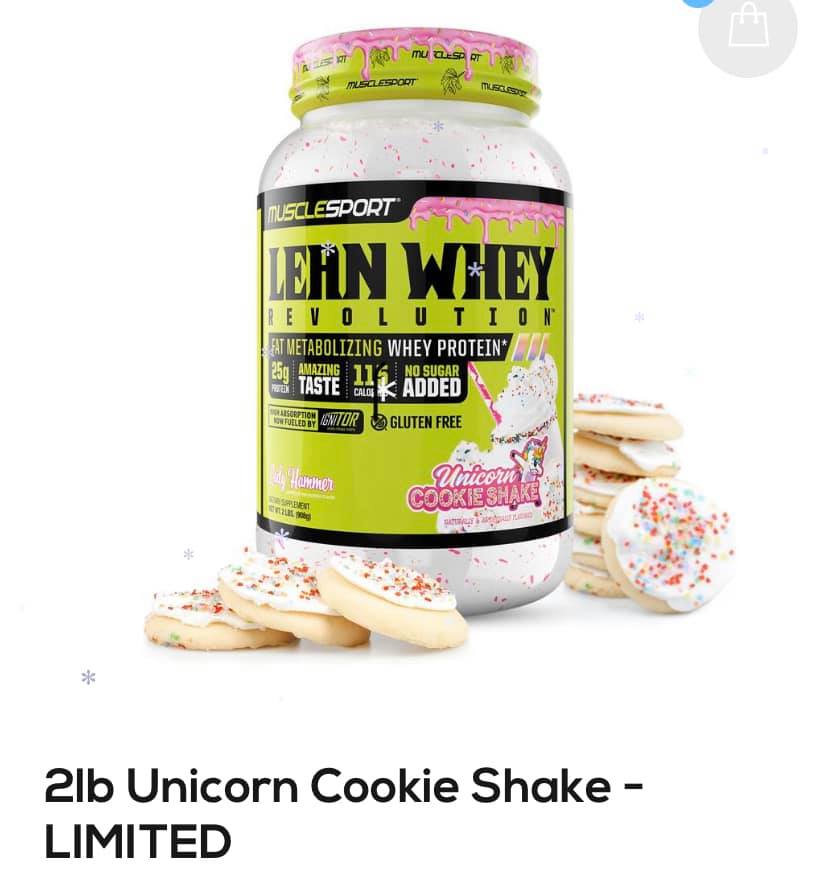The height and width of the screenshot is (874, 828).
Task: Open the shopping bag cart
Action: (x=749, y=29)
